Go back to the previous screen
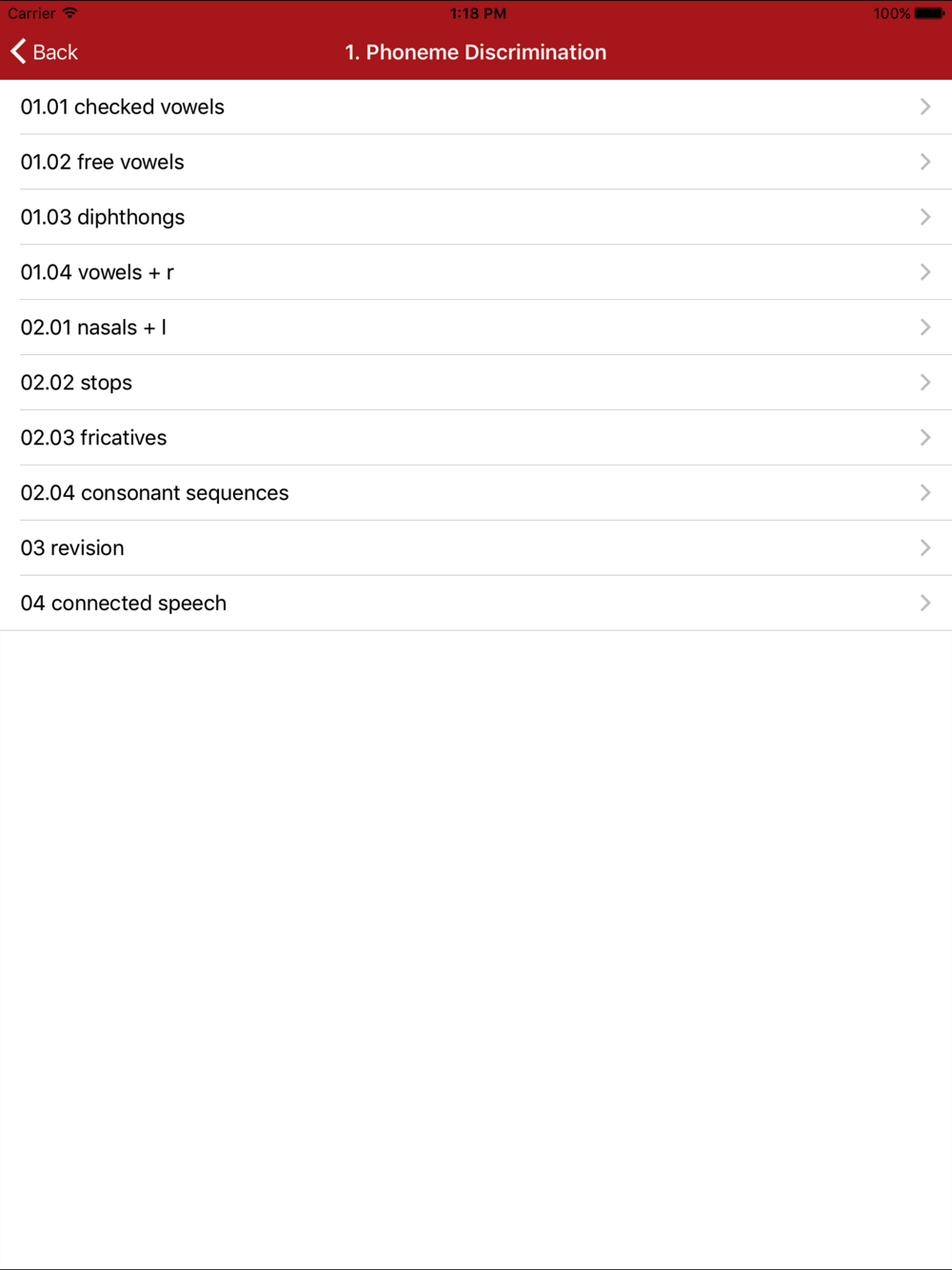The width and height of the screenshot is (952, 1270). (x=44, y=52)
